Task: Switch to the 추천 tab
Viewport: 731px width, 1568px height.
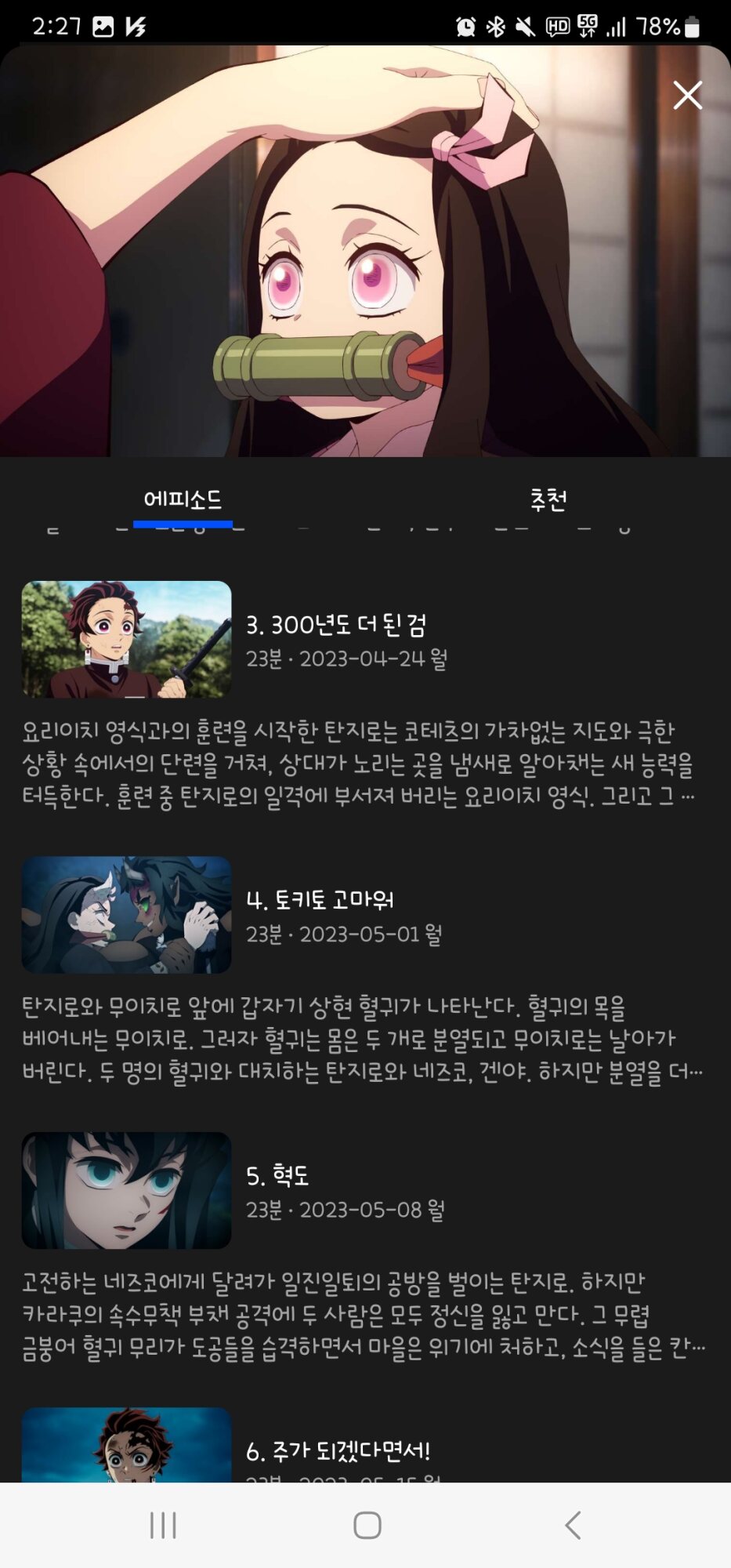Action: click(x=548, y=499)
